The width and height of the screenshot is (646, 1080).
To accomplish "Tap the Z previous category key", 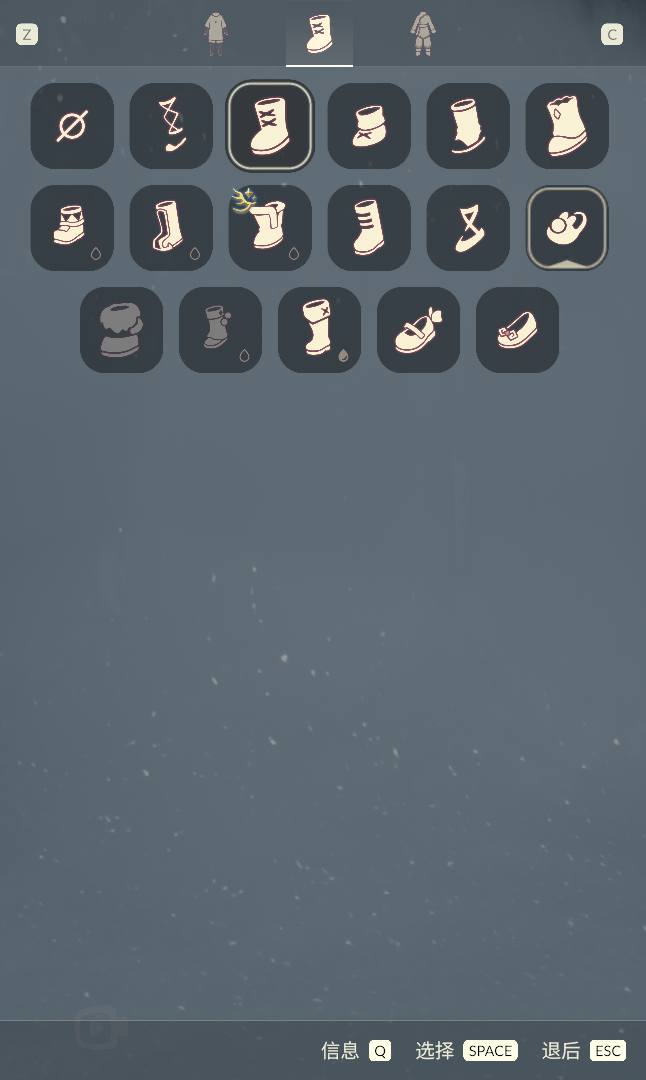I will pyautogui.click(x=27, y=35).
